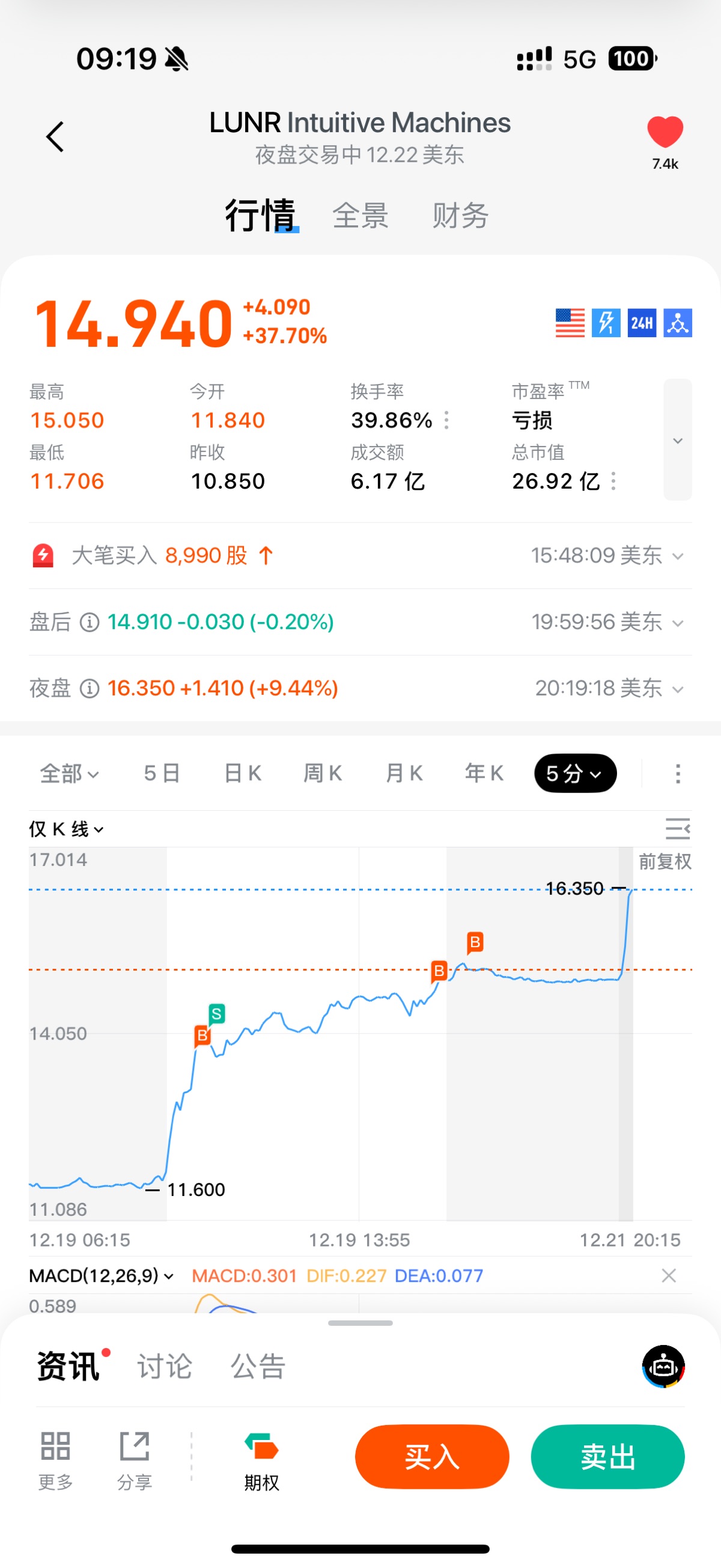Tap the orange 买入 buy button
This screenshot has height=1568, width=721.
tap(432, 1457)
